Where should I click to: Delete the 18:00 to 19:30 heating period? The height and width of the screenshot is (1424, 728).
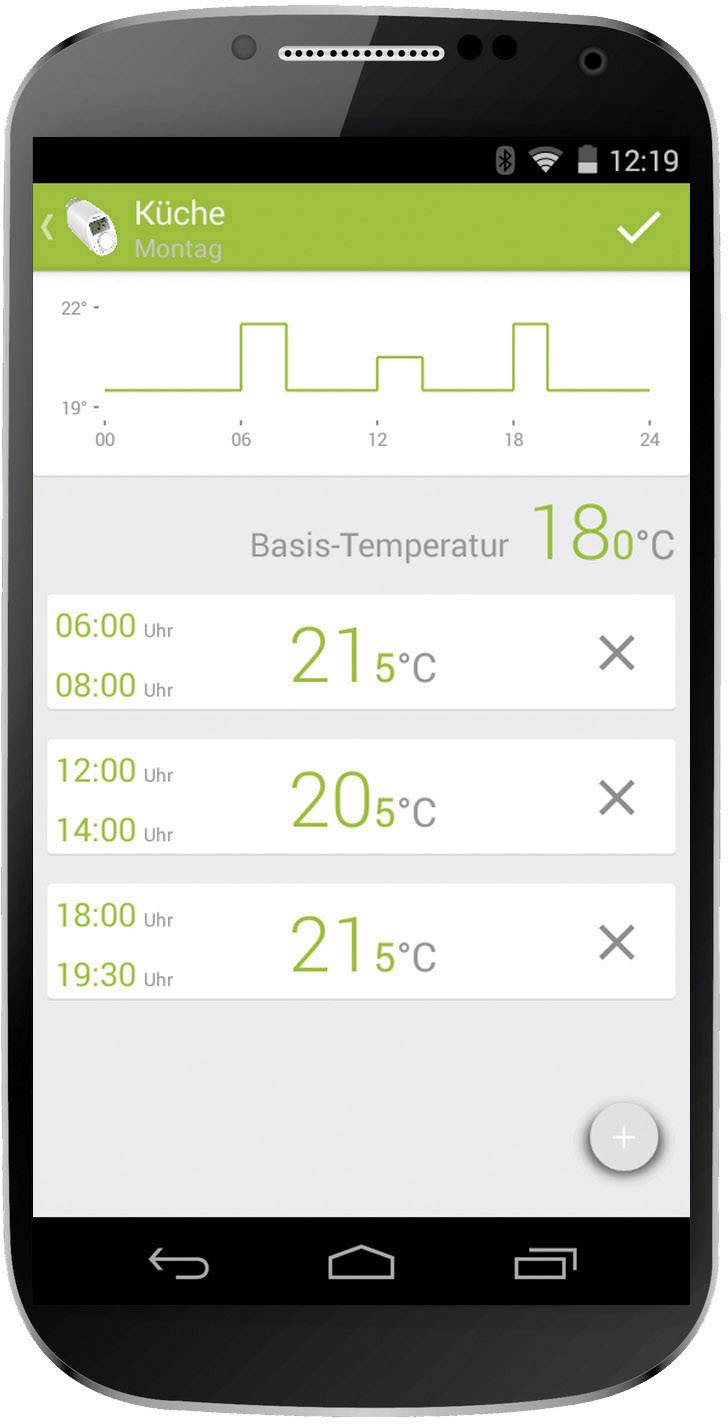pos(616,943)
